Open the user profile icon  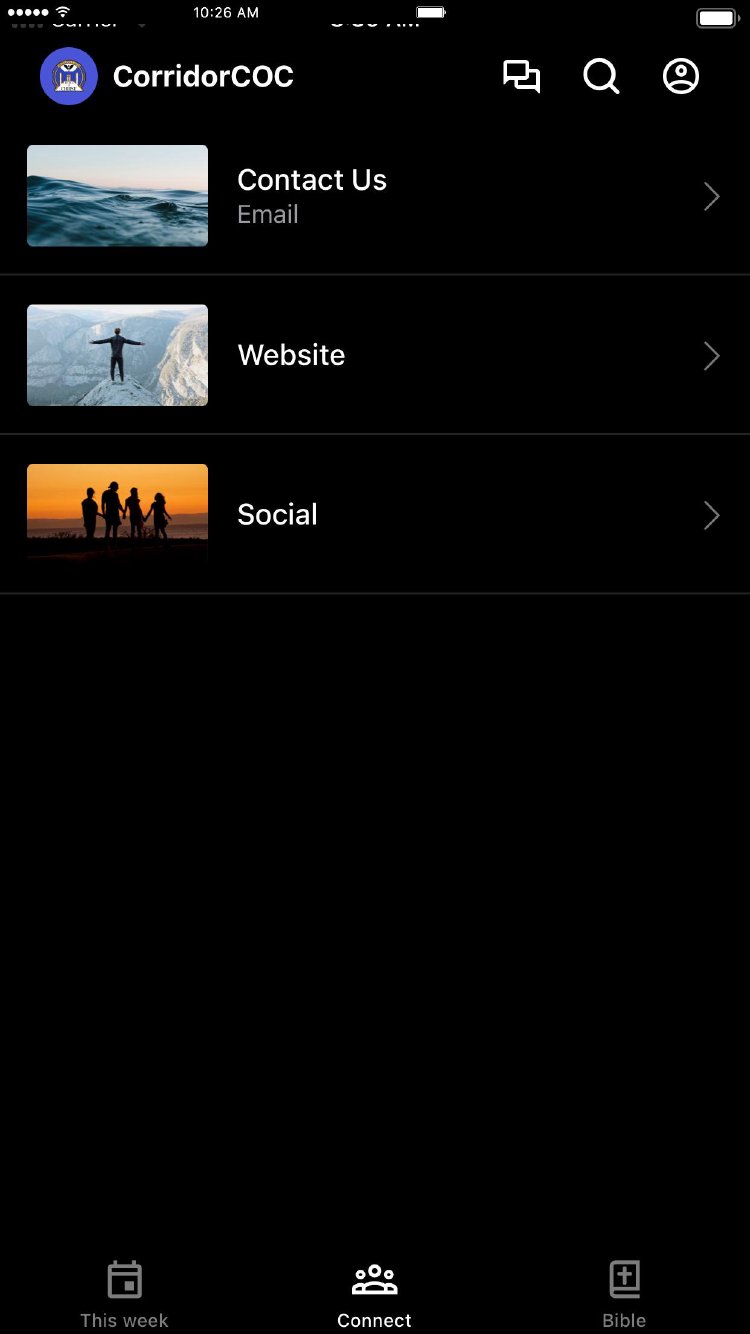point(681,77)
